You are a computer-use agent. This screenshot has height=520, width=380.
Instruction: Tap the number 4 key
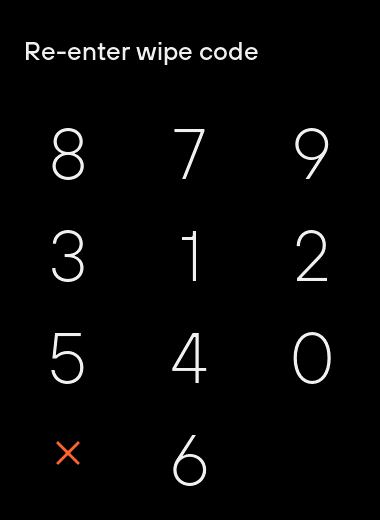point(189,358)
